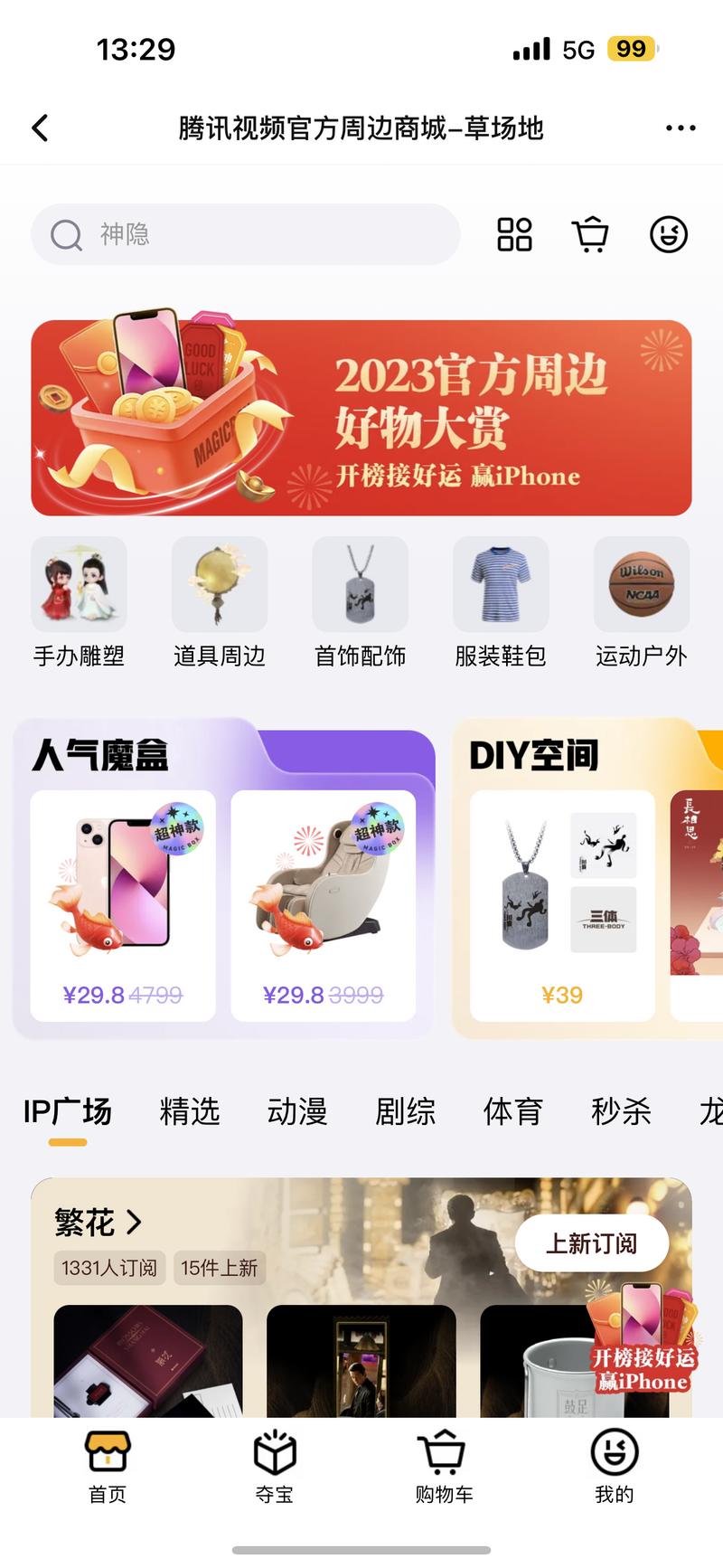Screen dimensions: 723x1568
Task: Select the 运动户外 category
Action: coord(642,603)
